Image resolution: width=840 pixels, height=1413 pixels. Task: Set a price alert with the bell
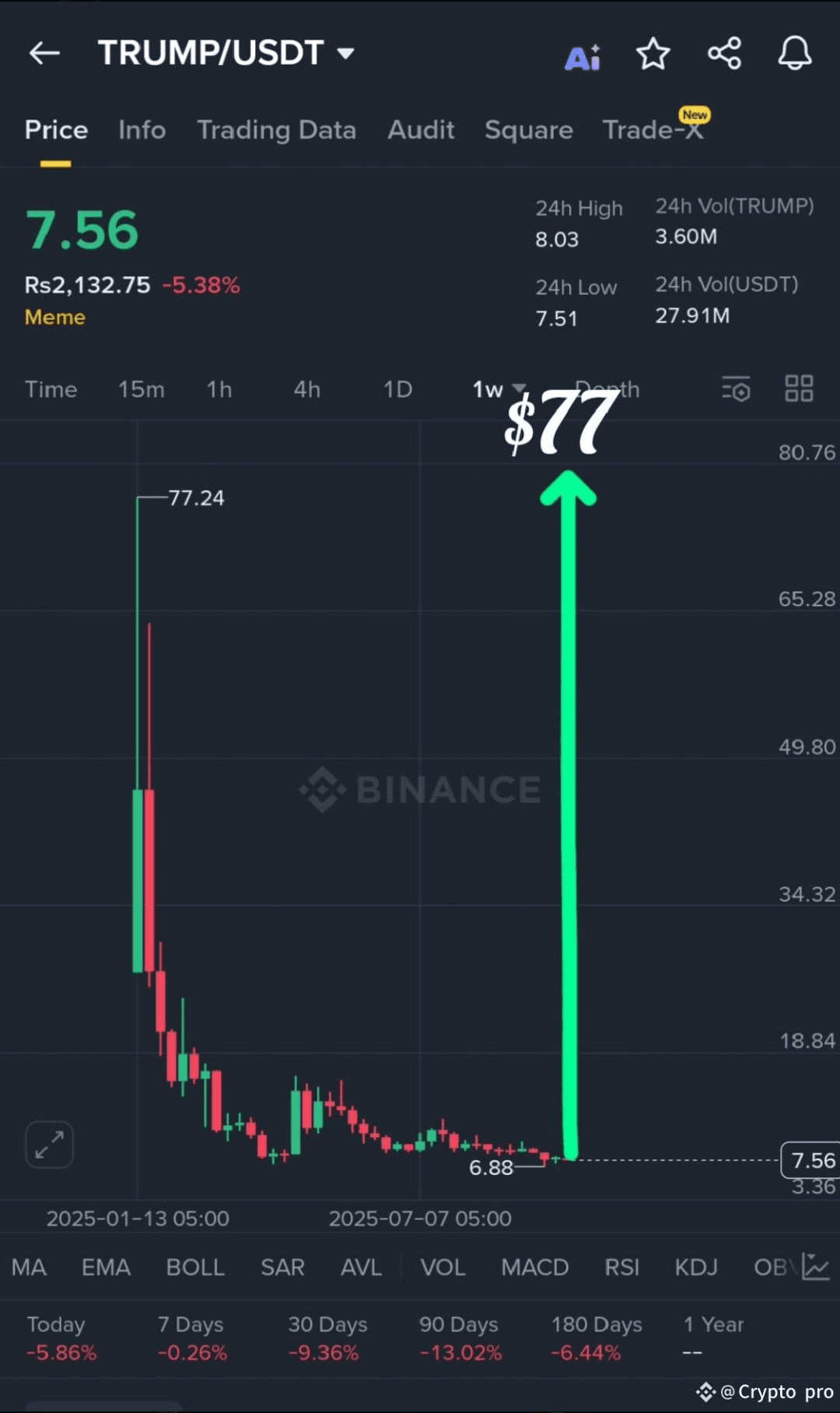pyautogui.click(x=795, y=54)
